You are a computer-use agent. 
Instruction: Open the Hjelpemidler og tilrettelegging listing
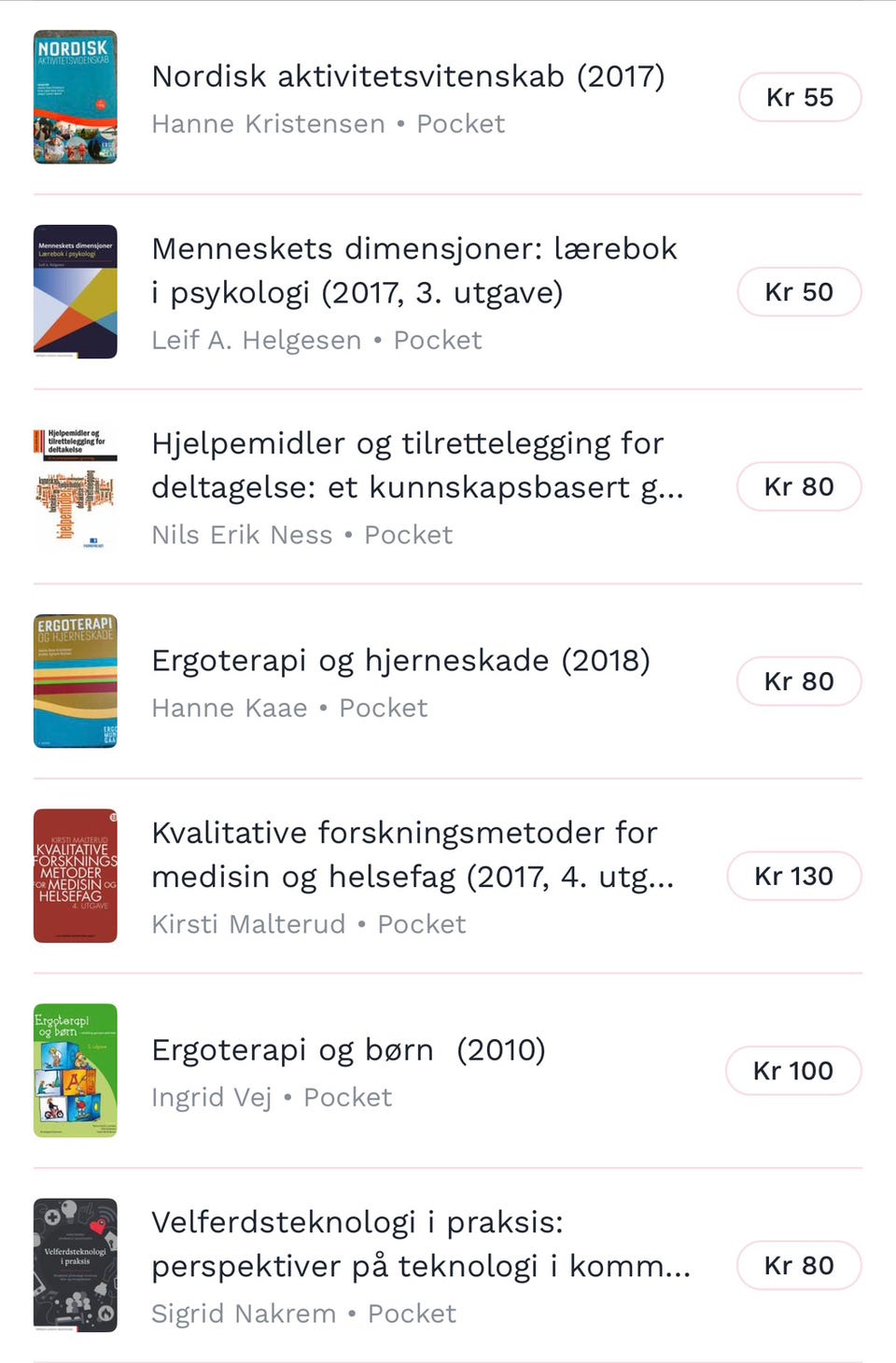(416, 465)
